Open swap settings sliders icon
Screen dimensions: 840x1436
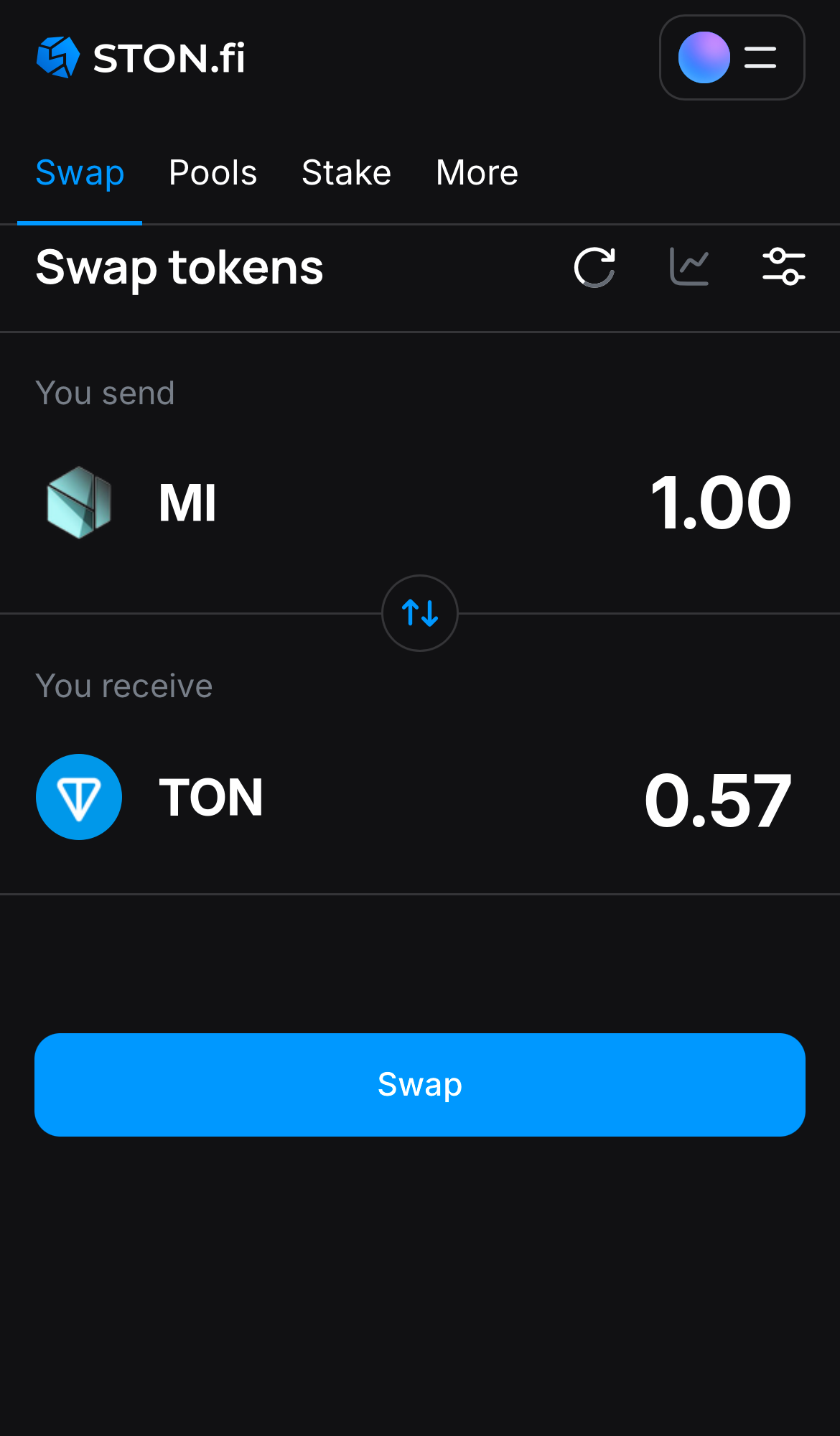[784, 266]
